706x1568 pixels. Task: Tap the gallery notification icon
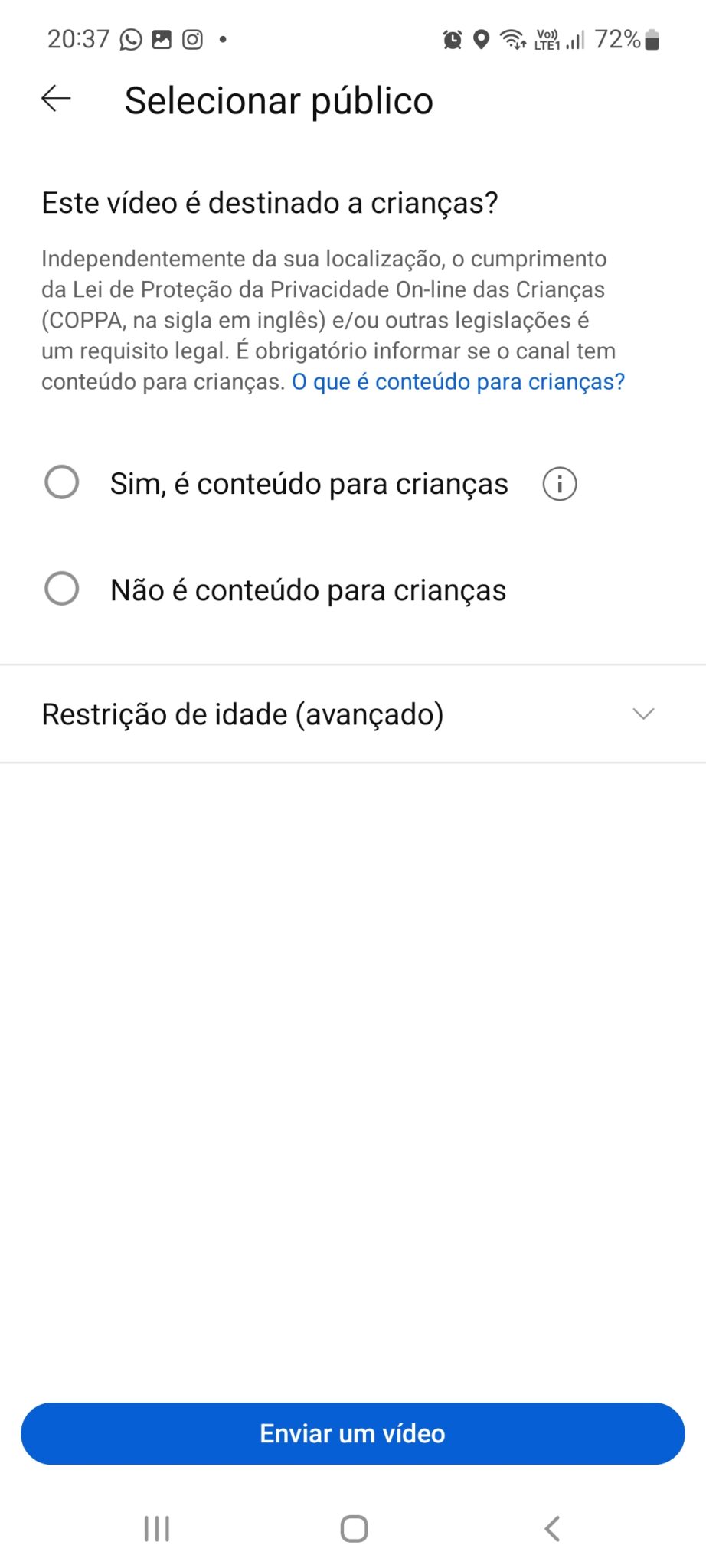pyautogui.click(x=162, y=39)
